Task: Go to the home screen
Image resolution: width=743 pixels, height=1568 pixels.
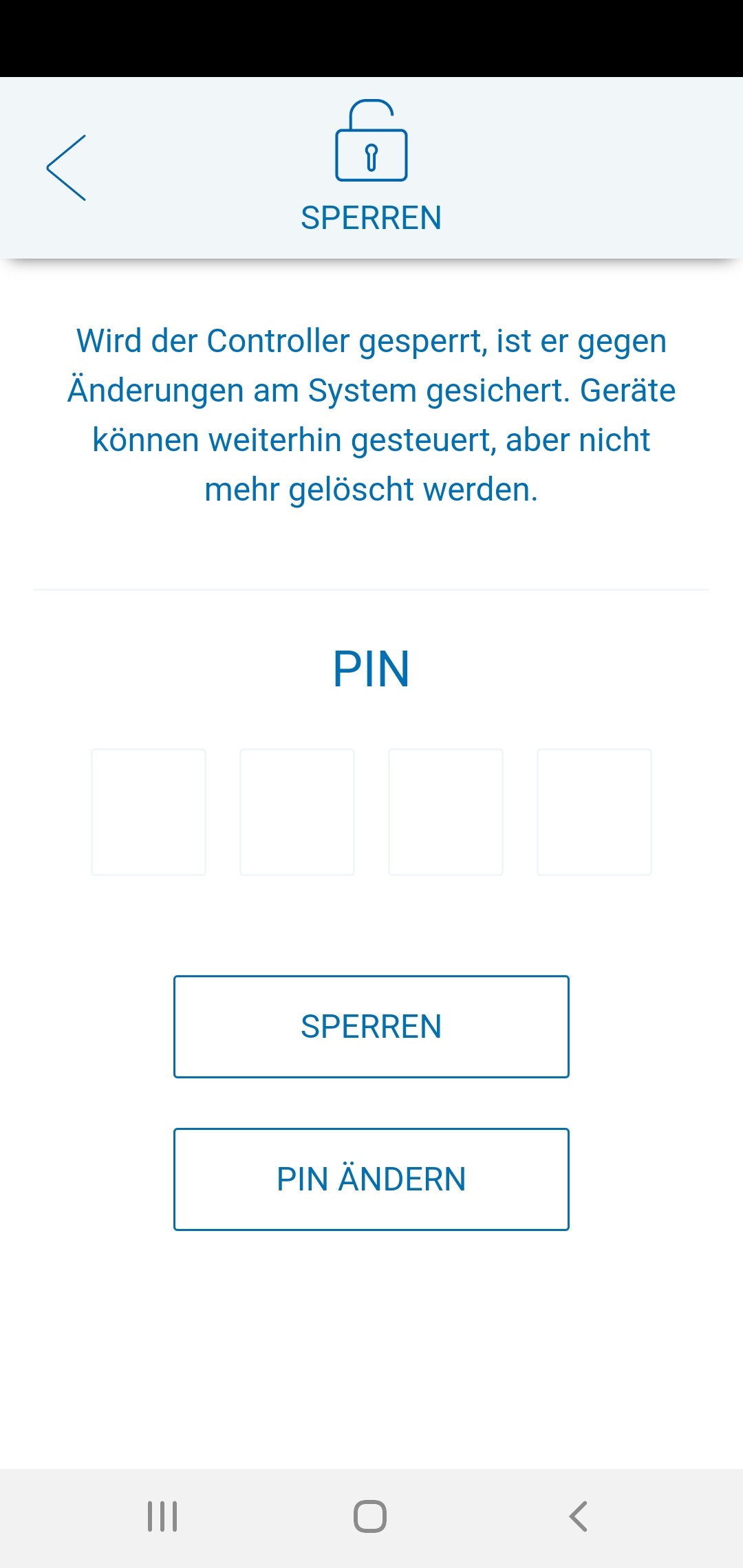Action: (x=370, y=1516)
